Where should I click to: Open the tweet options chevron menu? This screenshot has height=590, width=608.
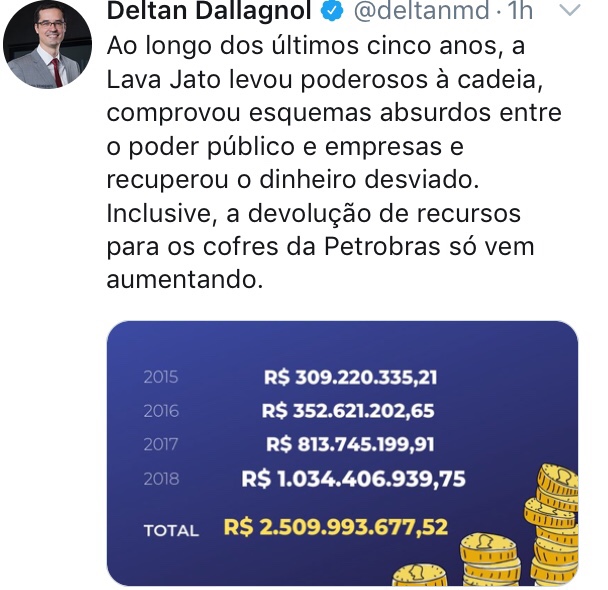coord(568,11)
